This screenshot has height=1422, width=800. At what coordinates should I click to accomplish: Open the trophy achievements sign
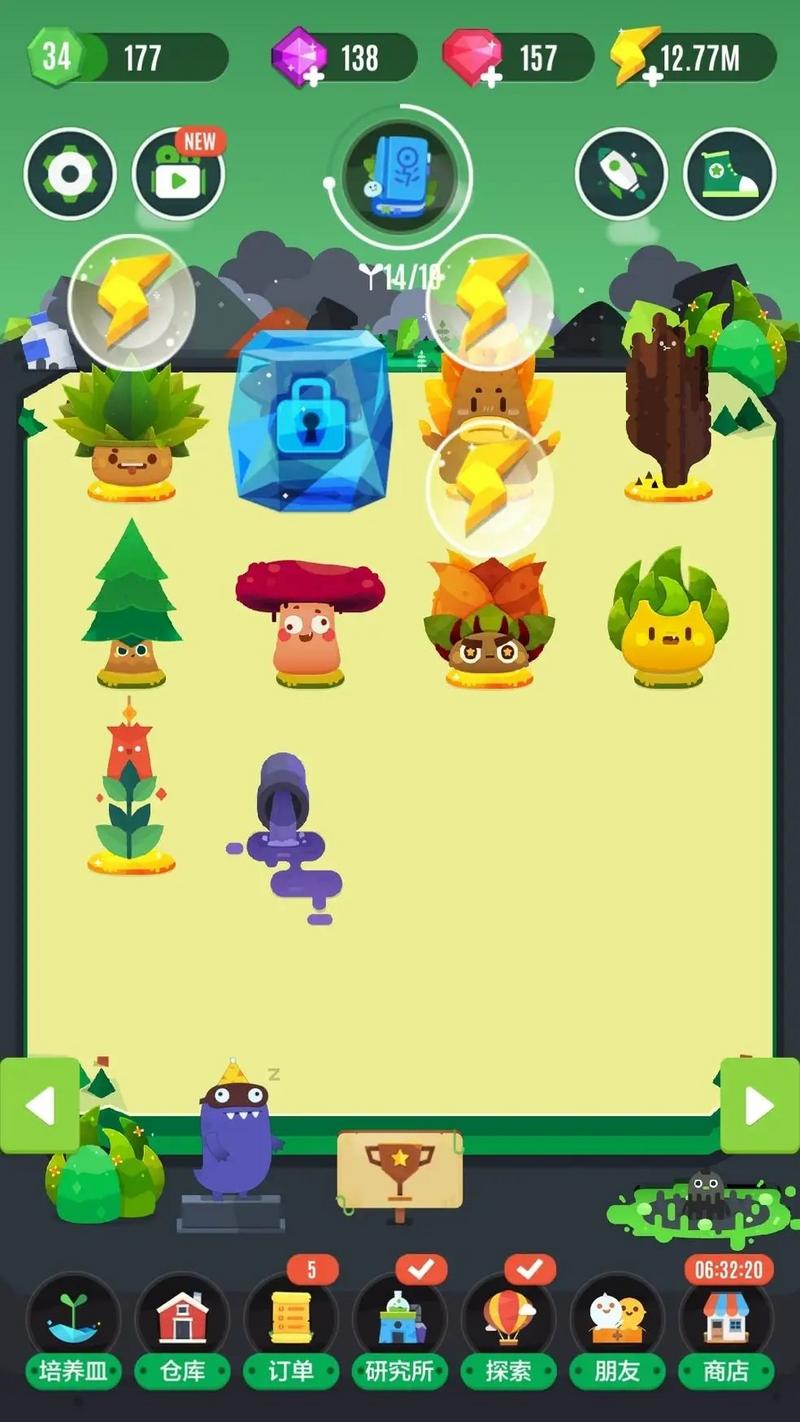[x=399, y=1172]
